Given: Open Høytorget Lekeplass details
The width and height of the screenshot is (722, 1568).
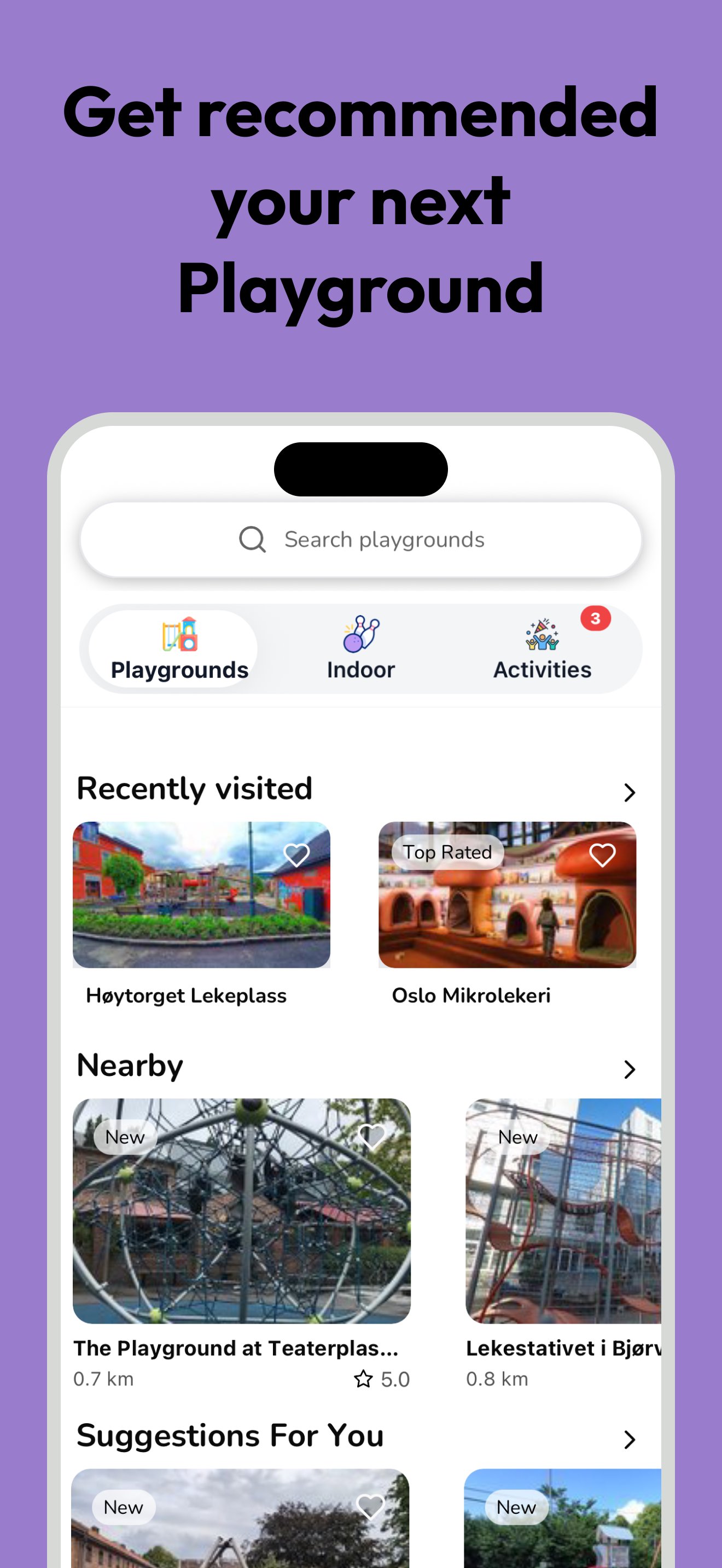Looking at the screenshot, I should tap(201, 895).
